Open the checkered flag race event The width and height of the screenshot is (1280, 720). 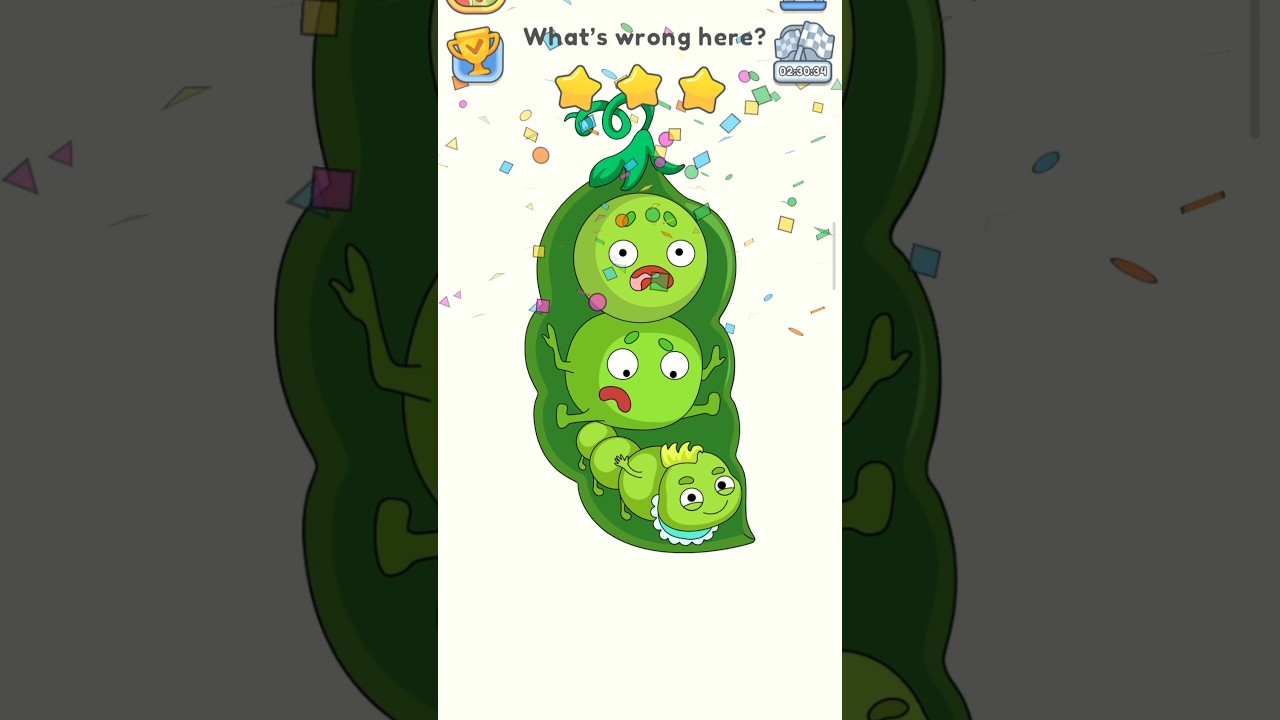[804, 52]
